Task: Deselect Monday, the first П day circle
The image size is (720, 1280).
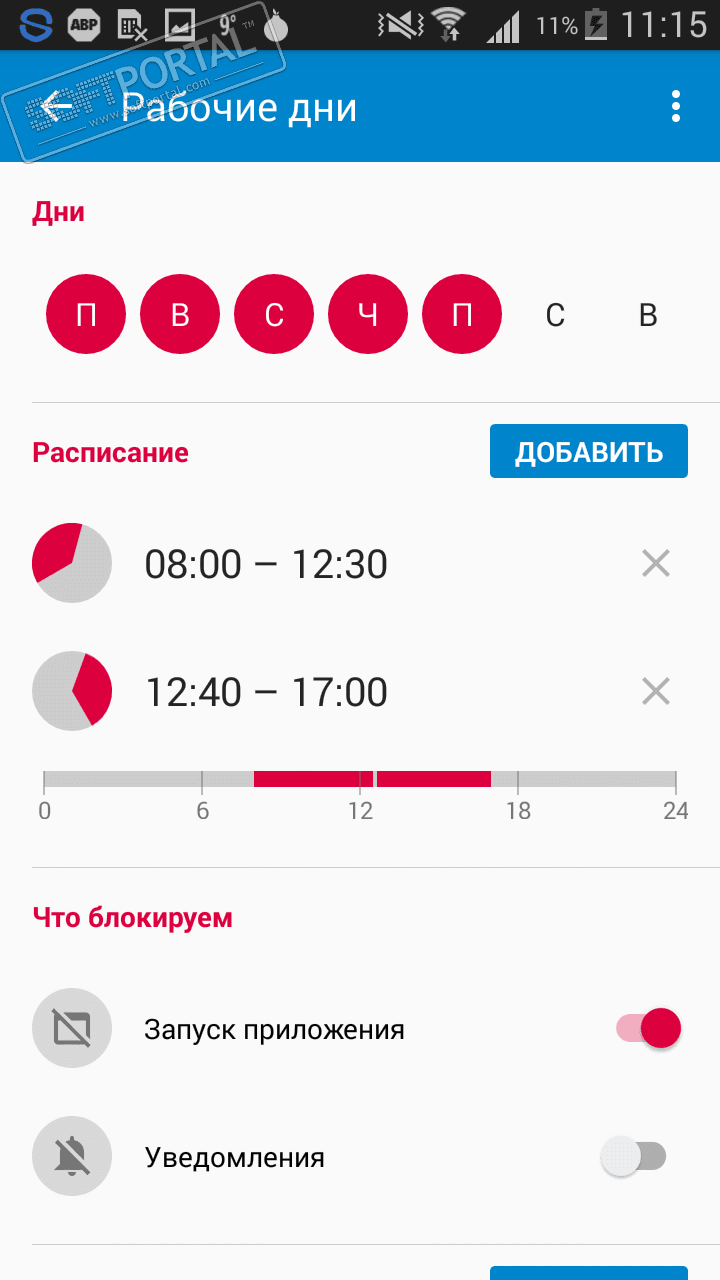Action: (86, 315)
